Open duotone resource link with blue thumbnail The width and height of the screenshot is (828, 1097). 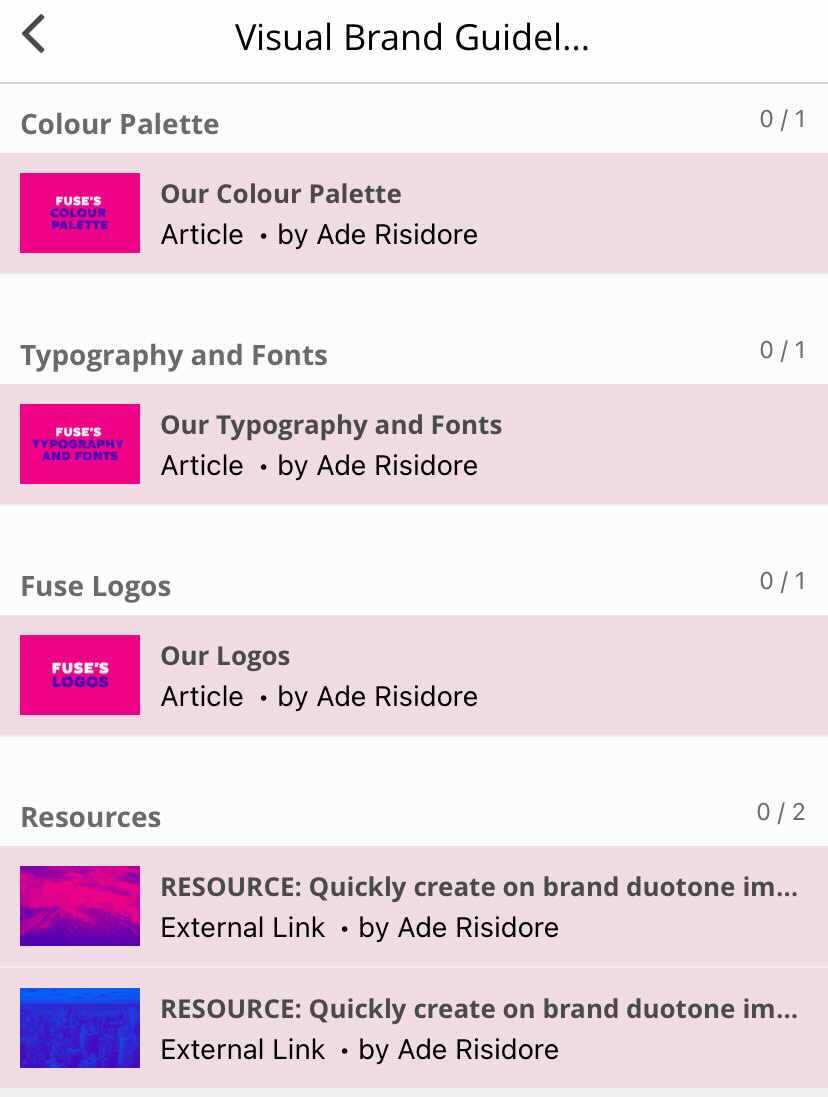click(x=413, y=1028)
